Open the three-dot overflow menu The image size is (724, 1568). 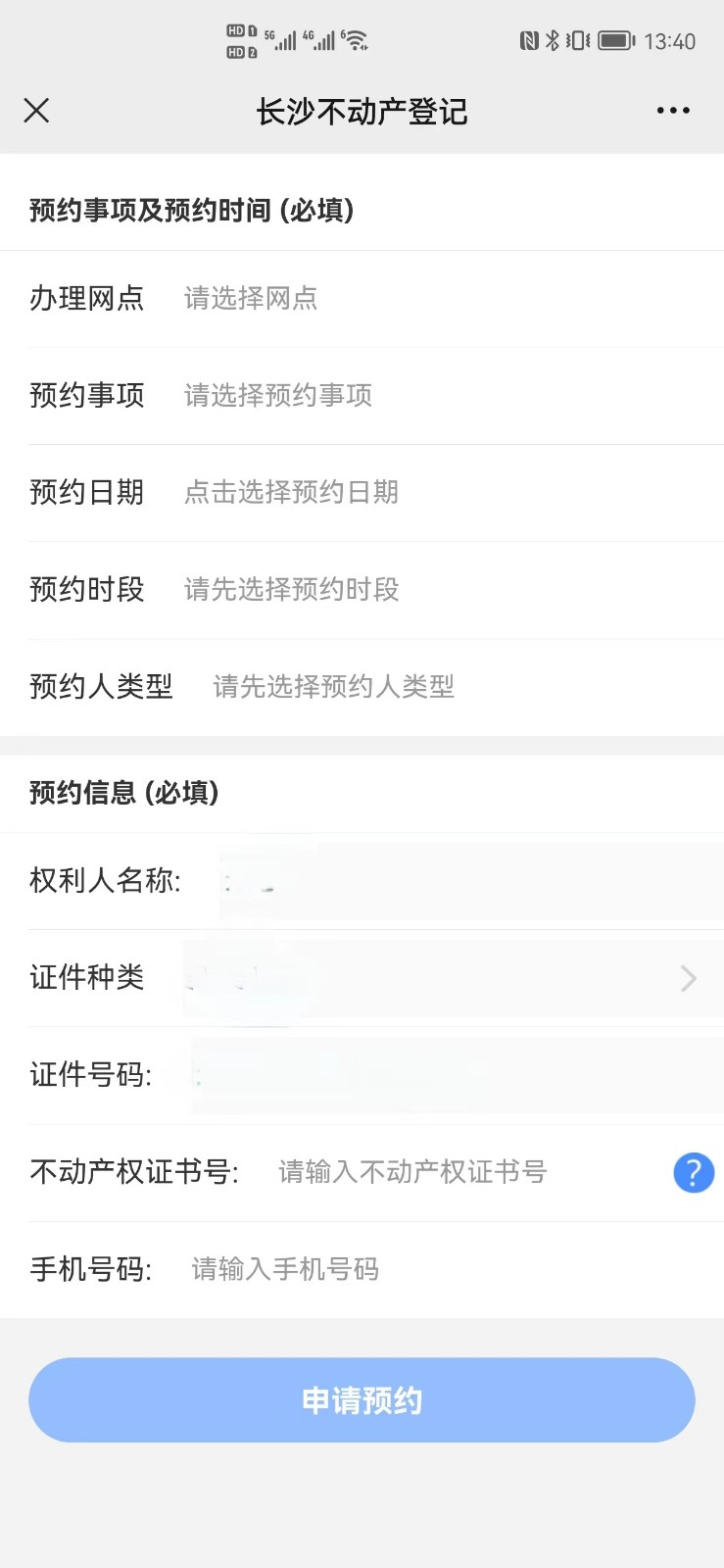[673, 111]
